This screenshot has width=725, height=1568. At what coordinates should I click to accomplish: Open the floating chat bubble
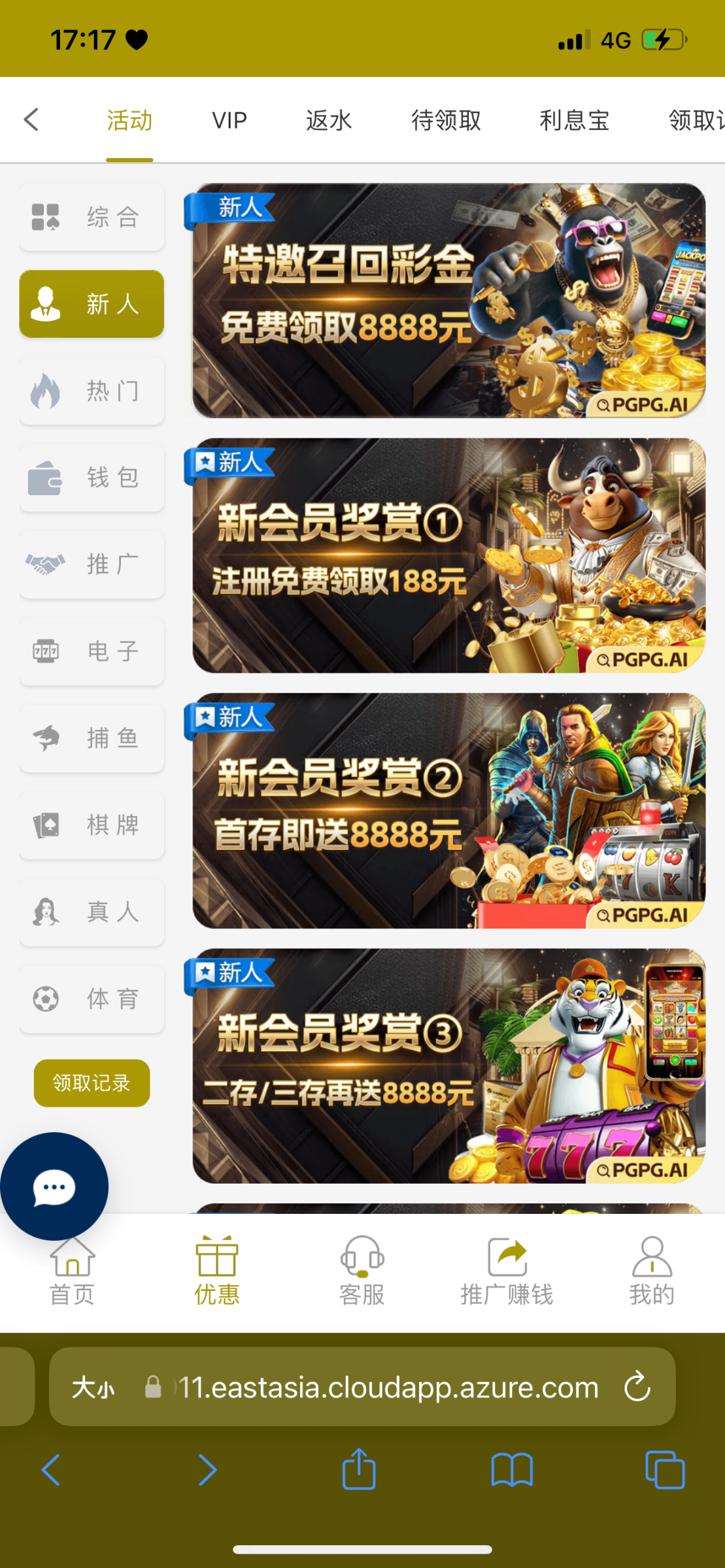[x=54, y=1186]
